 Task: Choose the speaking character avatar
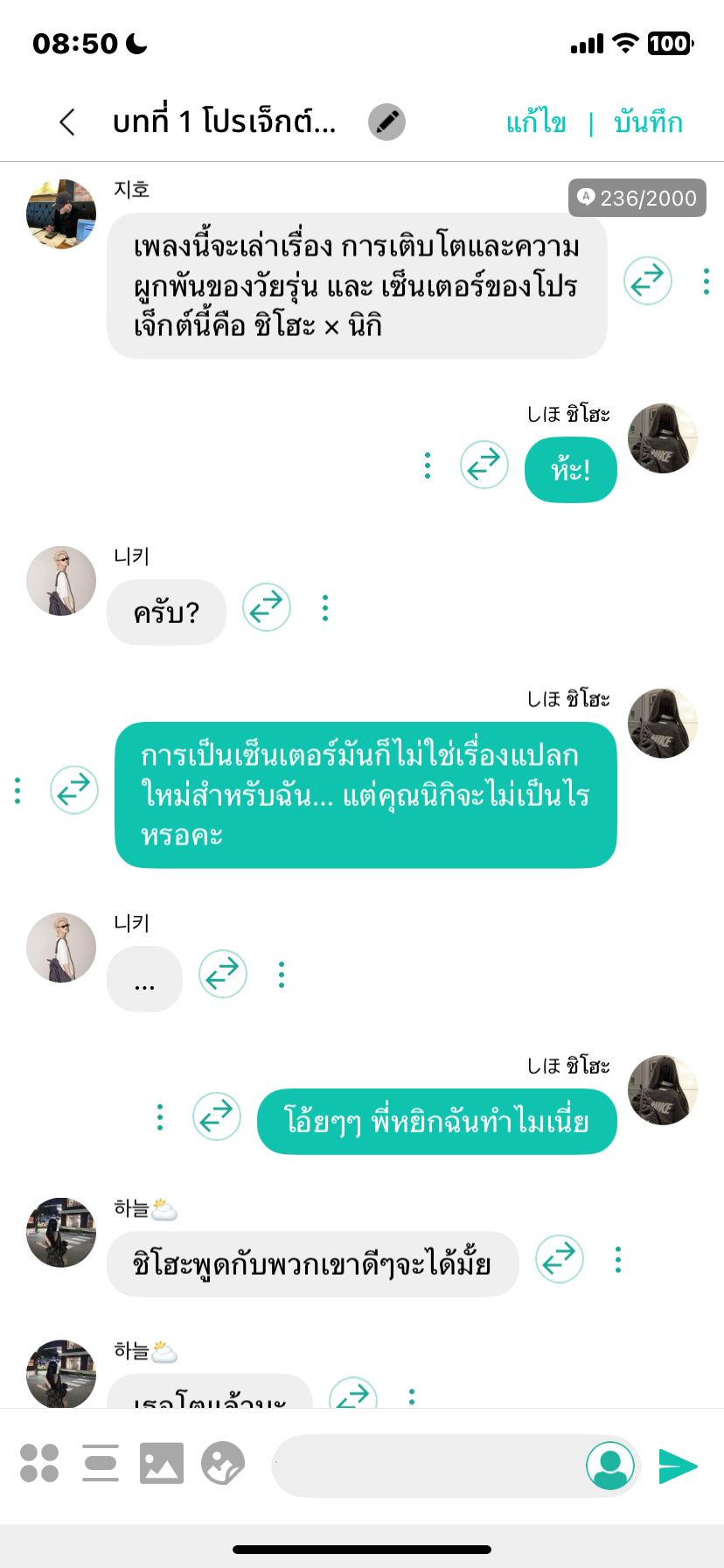610,1465
